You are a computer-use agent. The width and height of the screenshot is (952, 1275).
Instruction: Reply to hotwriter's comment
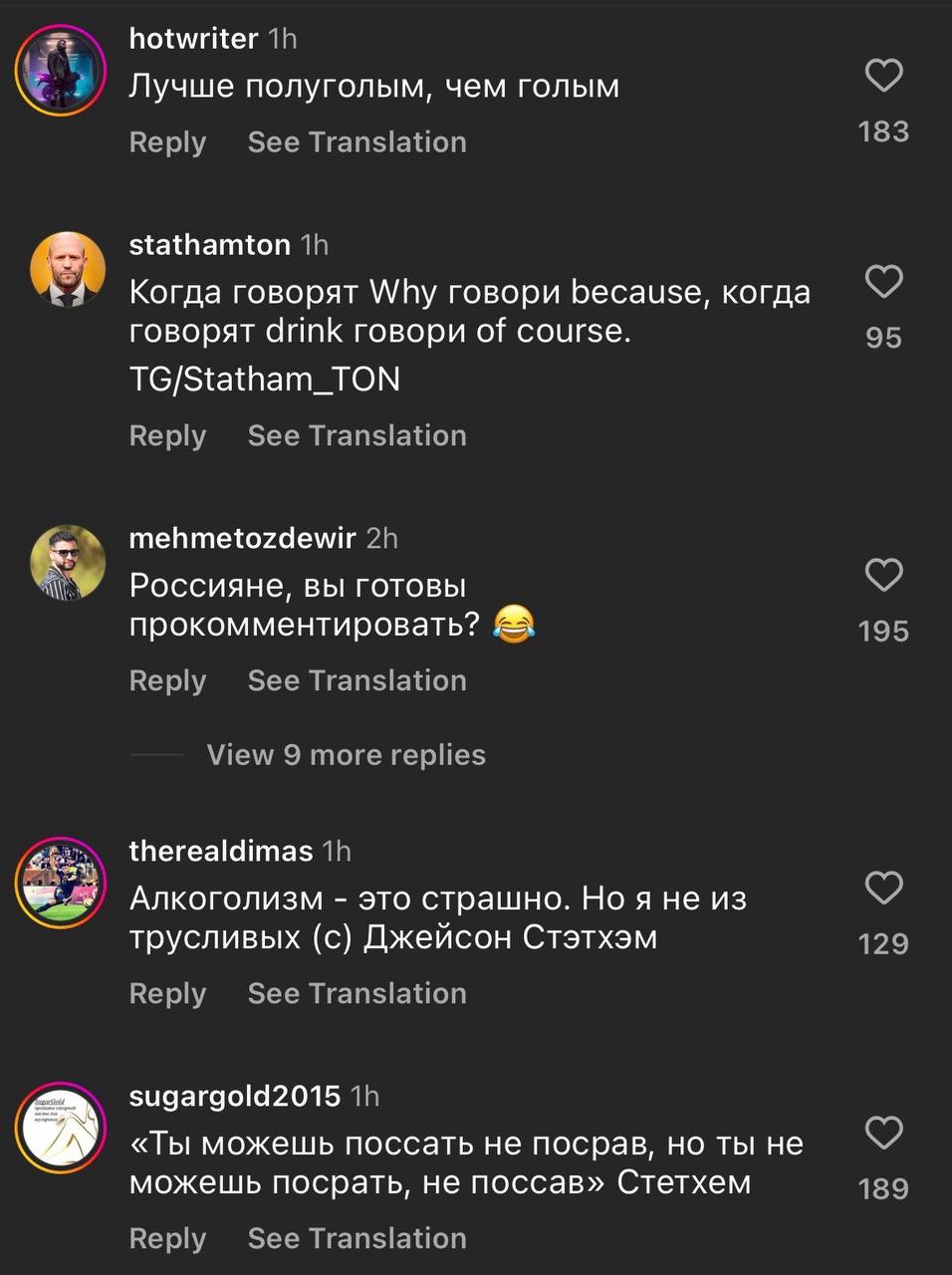[167, 142]
